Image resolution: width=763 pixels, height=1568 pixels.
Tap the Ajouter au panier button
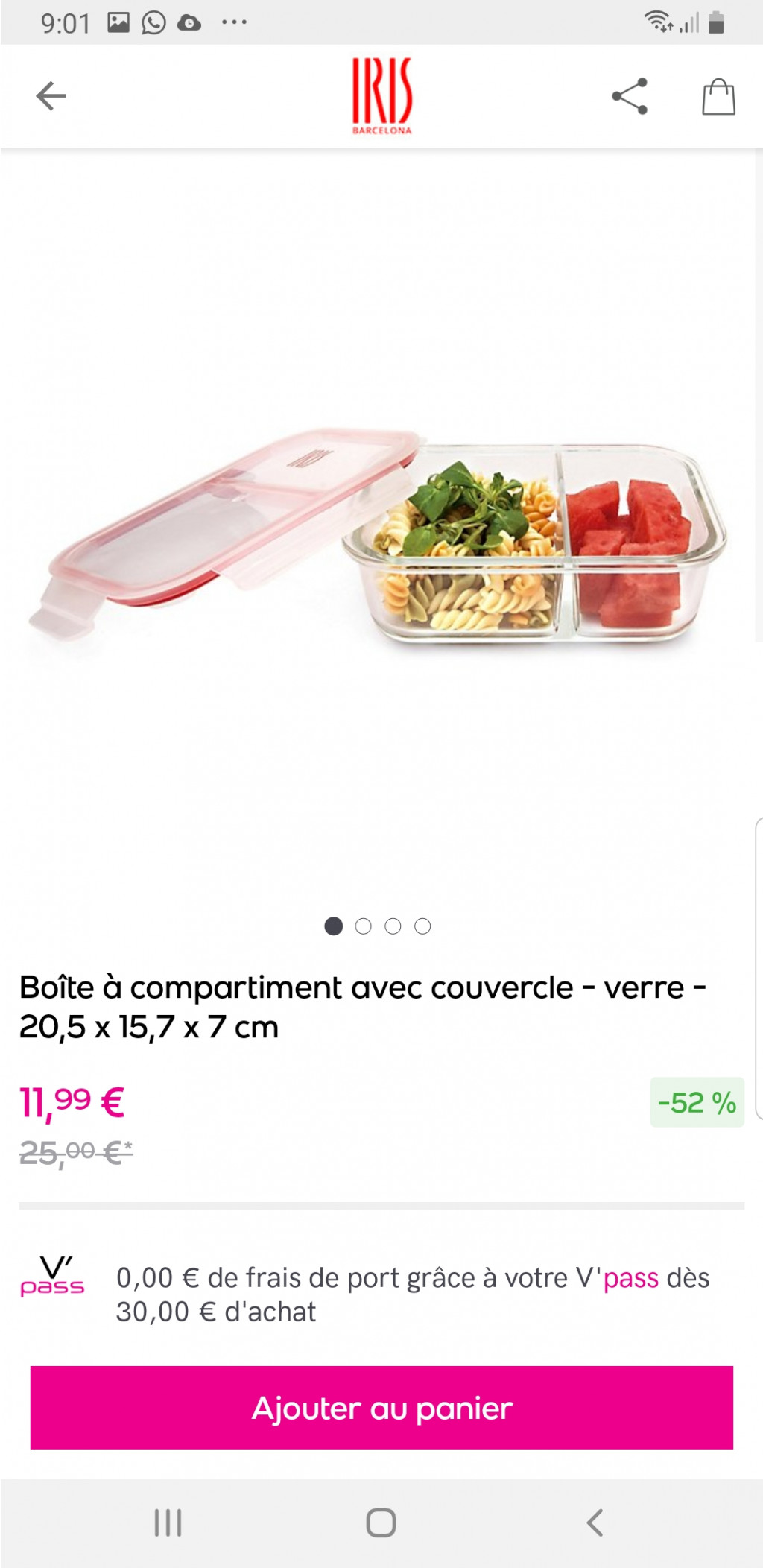tap(381, 1409)
